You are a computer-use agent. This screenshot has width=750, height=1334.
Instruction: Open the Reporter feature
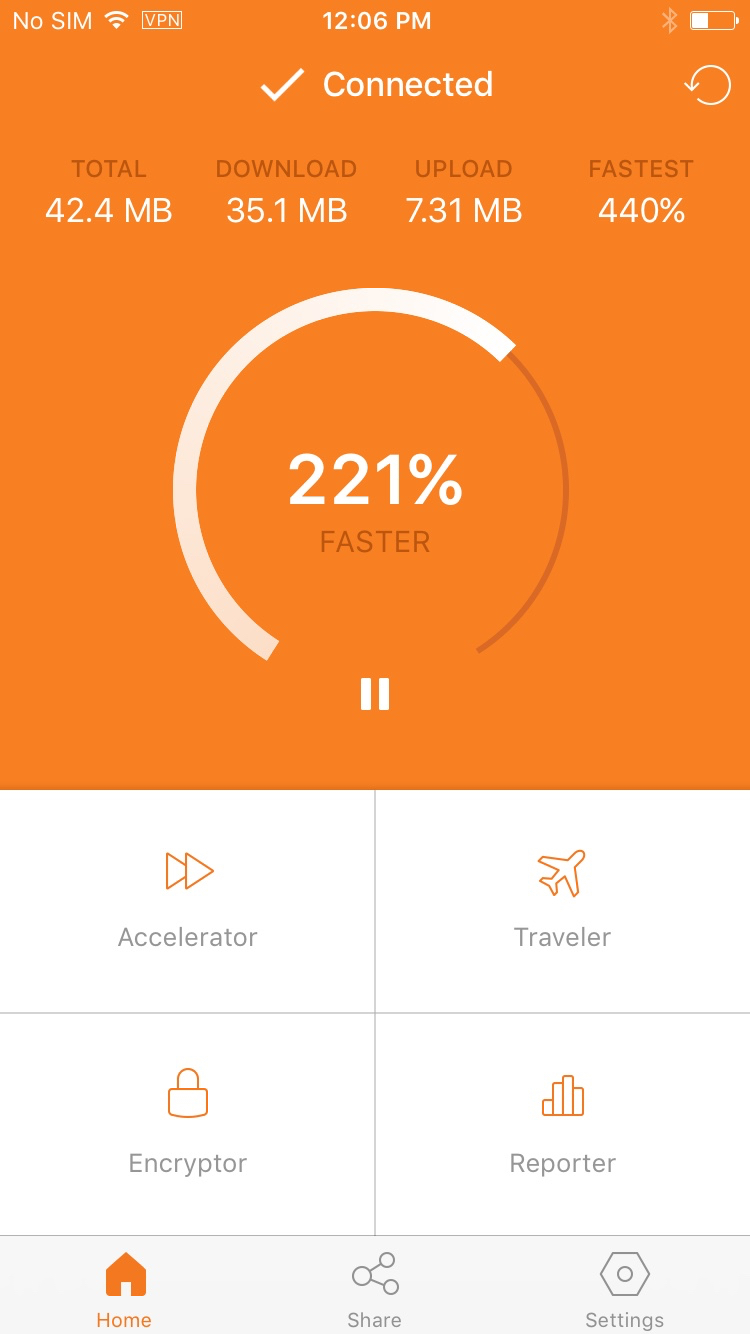pos(563,1124)
